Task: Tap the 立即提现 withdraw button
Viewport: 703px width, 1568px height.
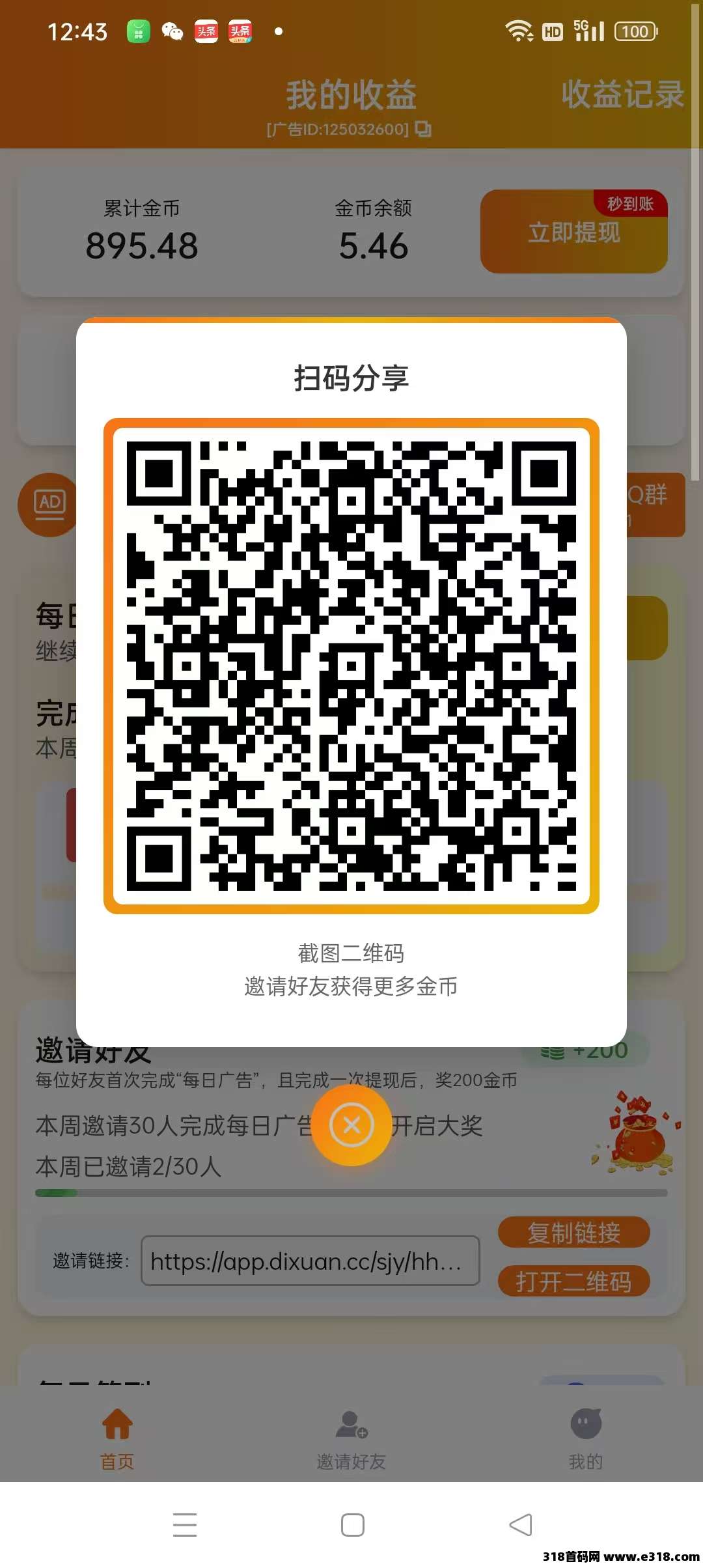Action: (573, 232)
